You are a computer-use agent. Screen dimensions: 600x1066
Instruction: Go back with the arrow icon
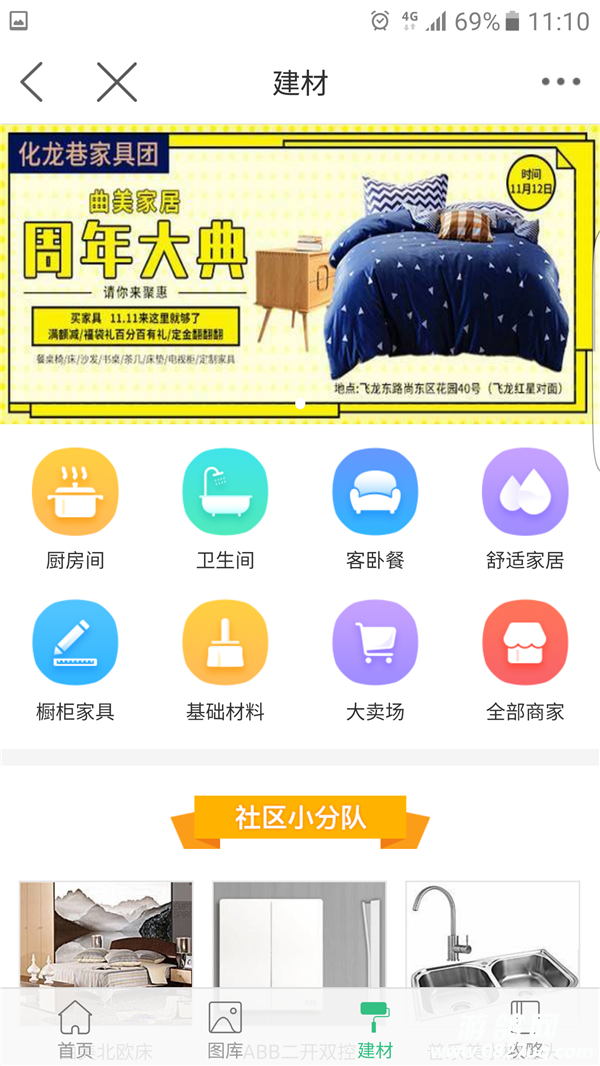pyautogui.click(x=32, y=82)
